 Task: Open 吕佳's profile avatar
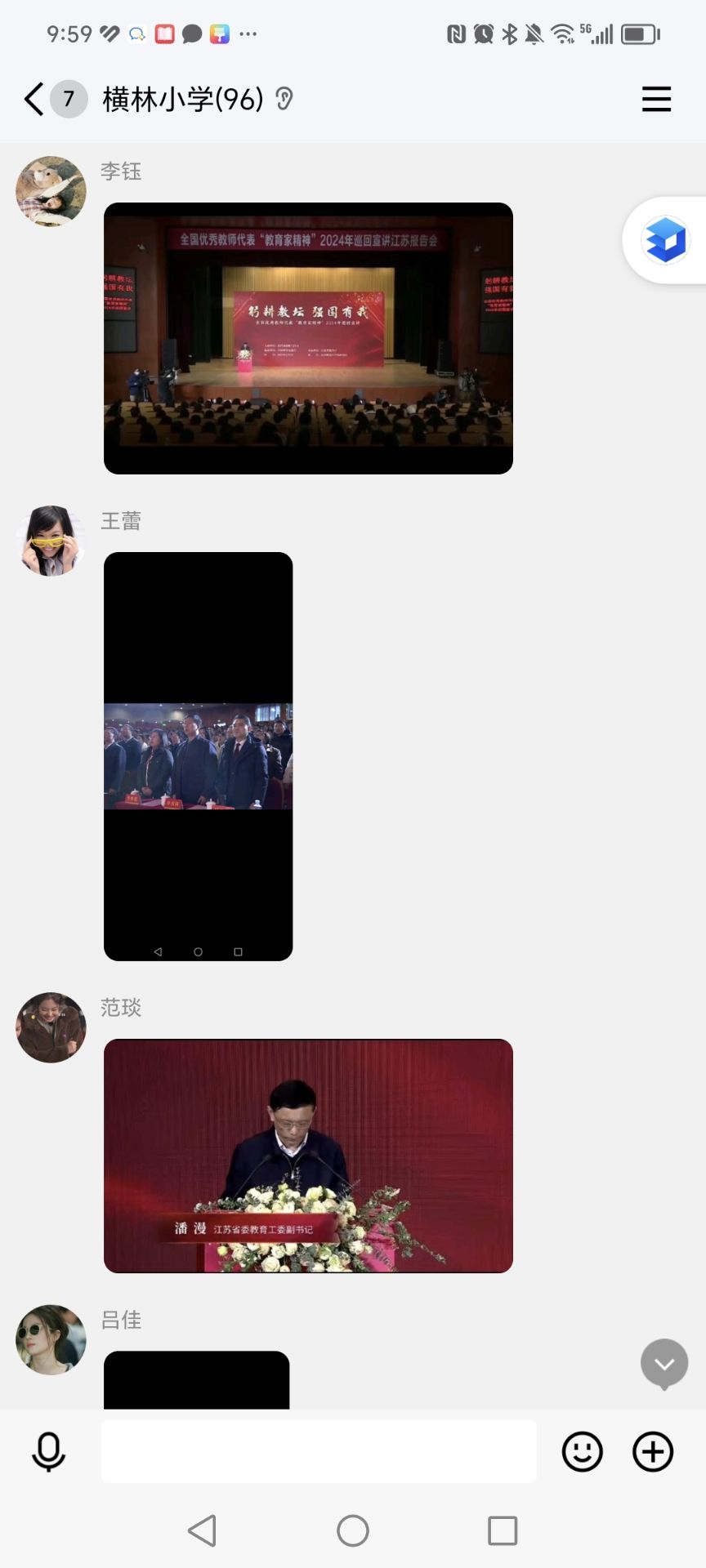tap(51, 1339)
